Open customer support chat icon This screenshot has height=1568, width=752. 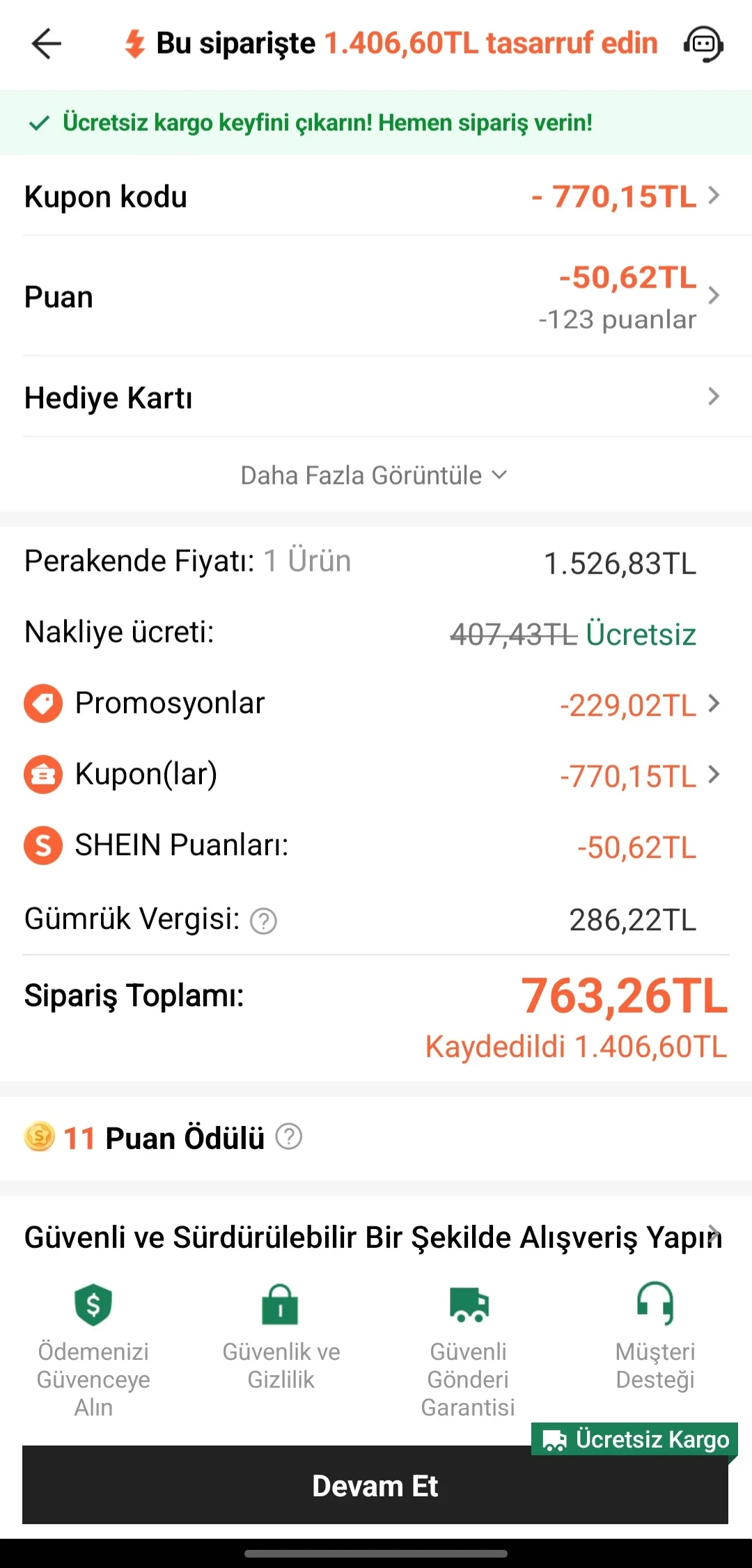click(x=703, y=44)
